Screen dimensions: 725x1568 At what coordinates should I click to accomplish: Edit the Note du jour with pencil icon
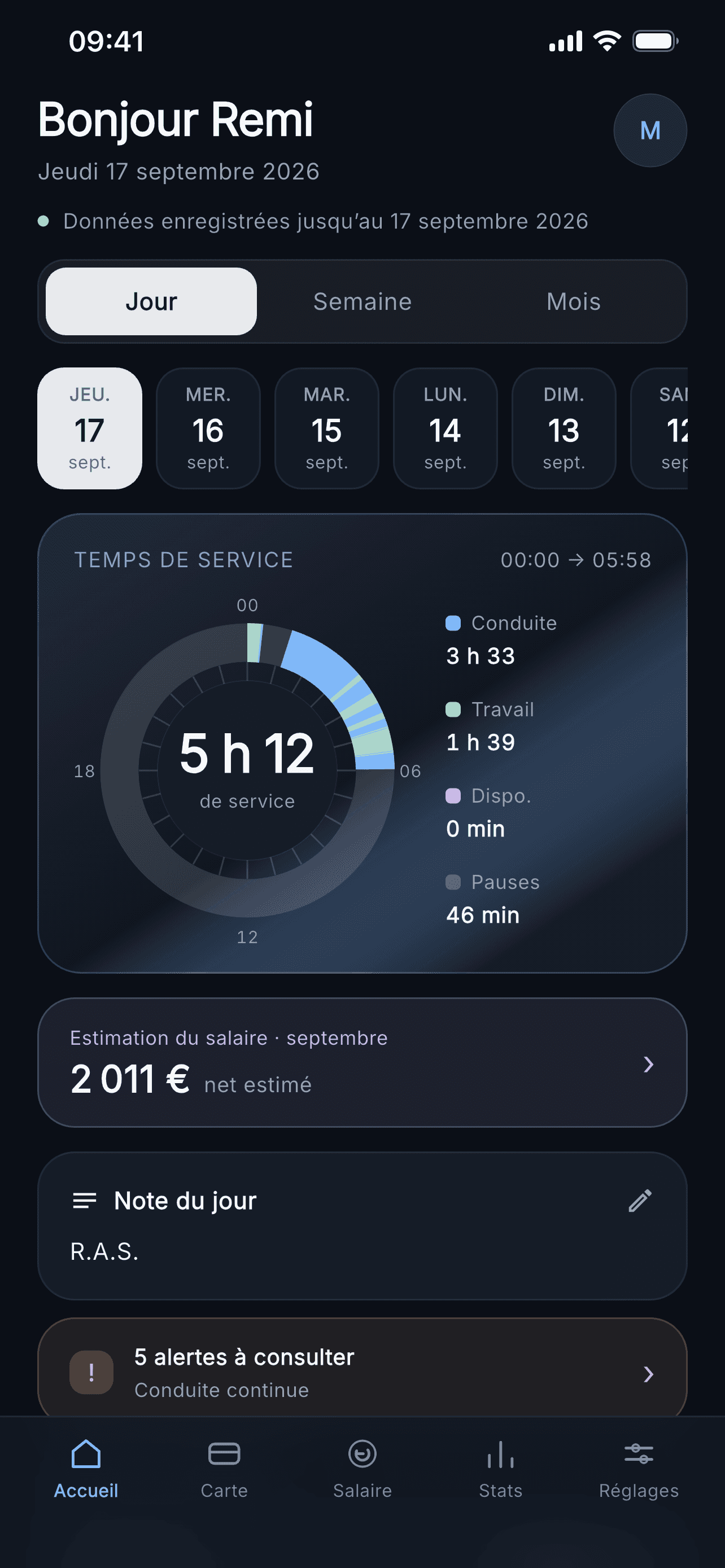(x=640, y=1201)
